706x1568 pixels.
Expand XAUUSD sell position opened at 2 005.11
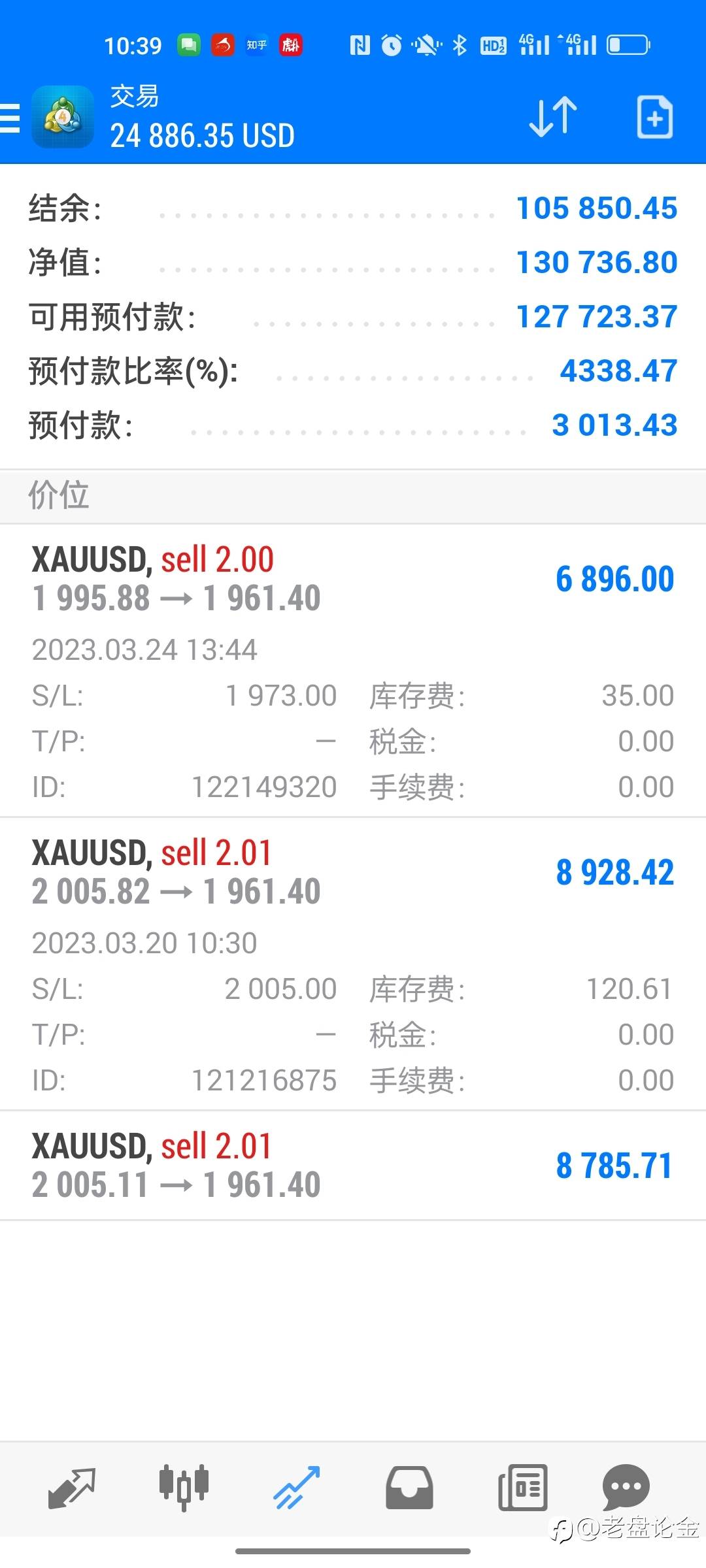353,1166
